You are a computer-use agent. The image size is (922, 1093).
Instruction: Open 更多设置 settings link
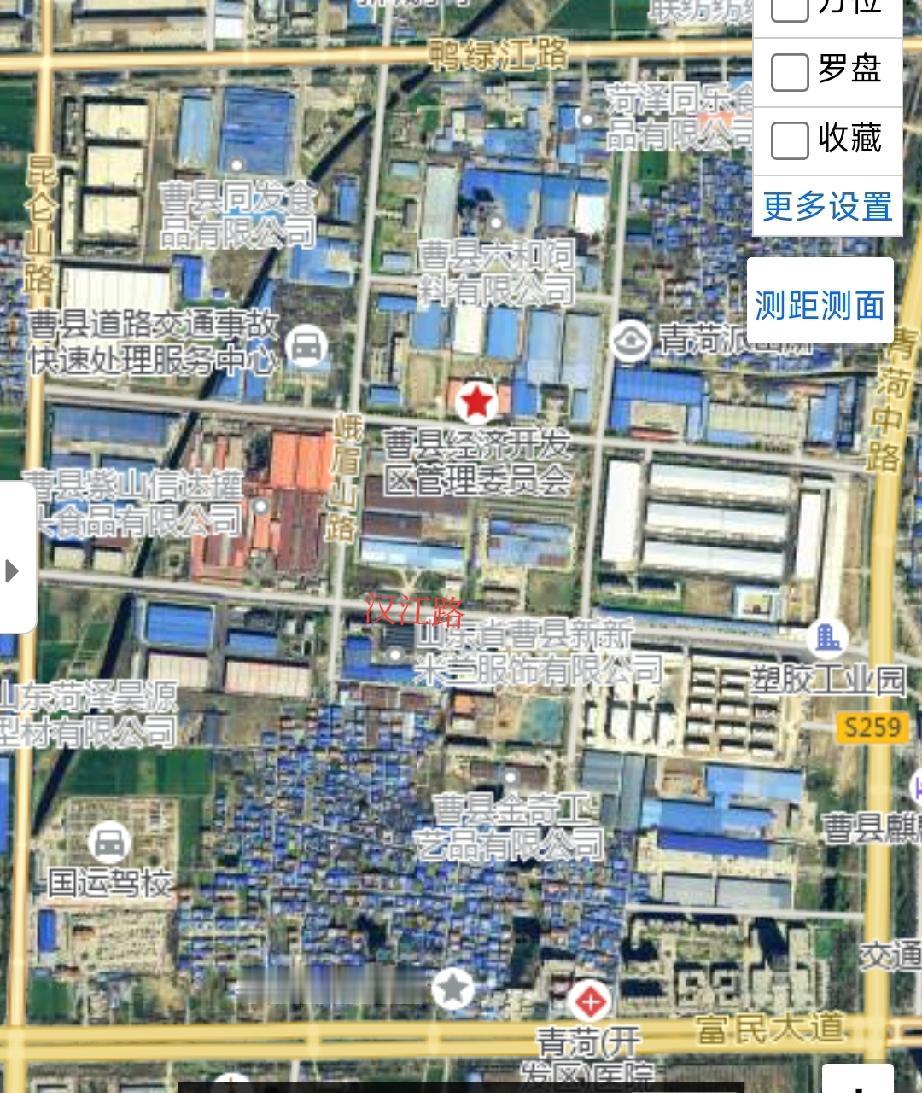pos(827,207)
